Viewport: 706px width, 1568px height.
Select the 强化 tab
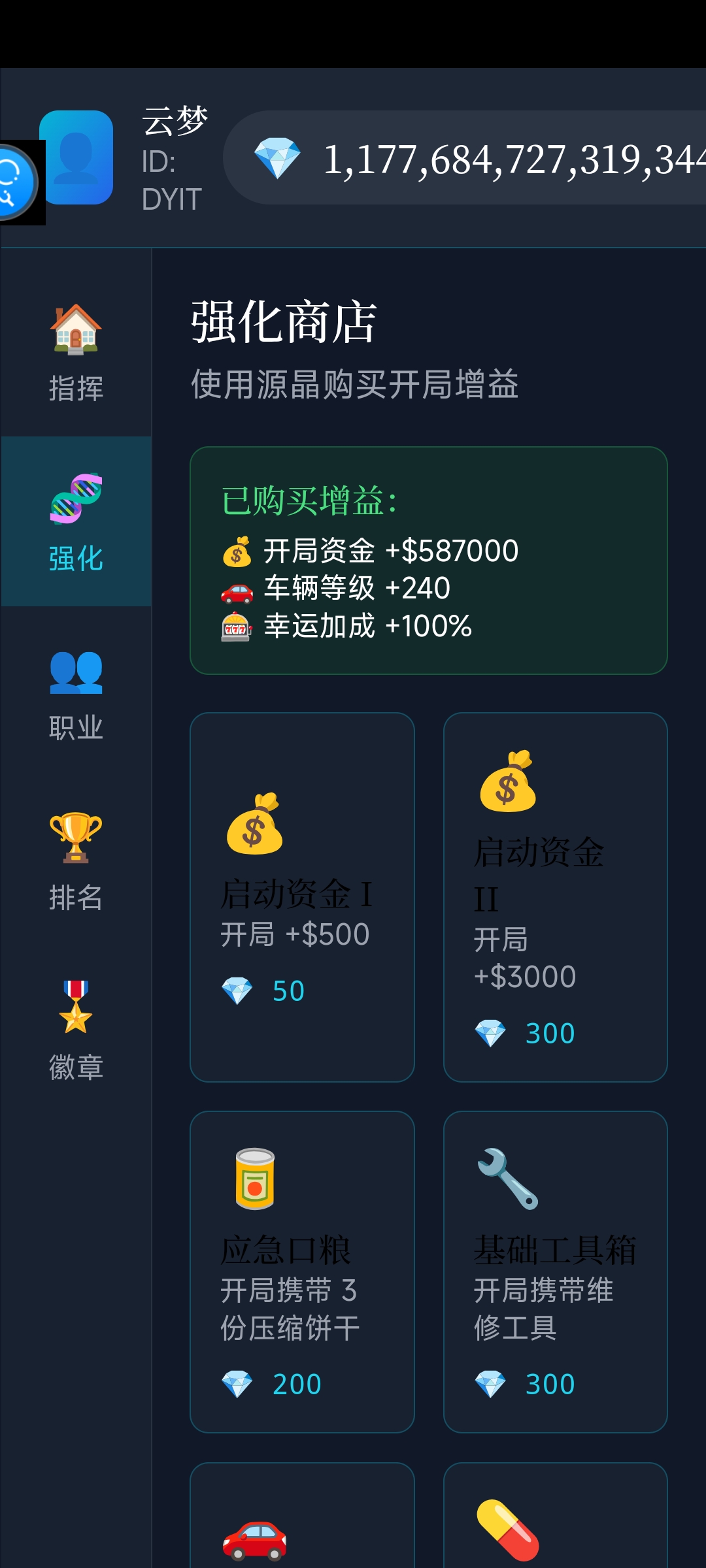[x=76, y=521]
